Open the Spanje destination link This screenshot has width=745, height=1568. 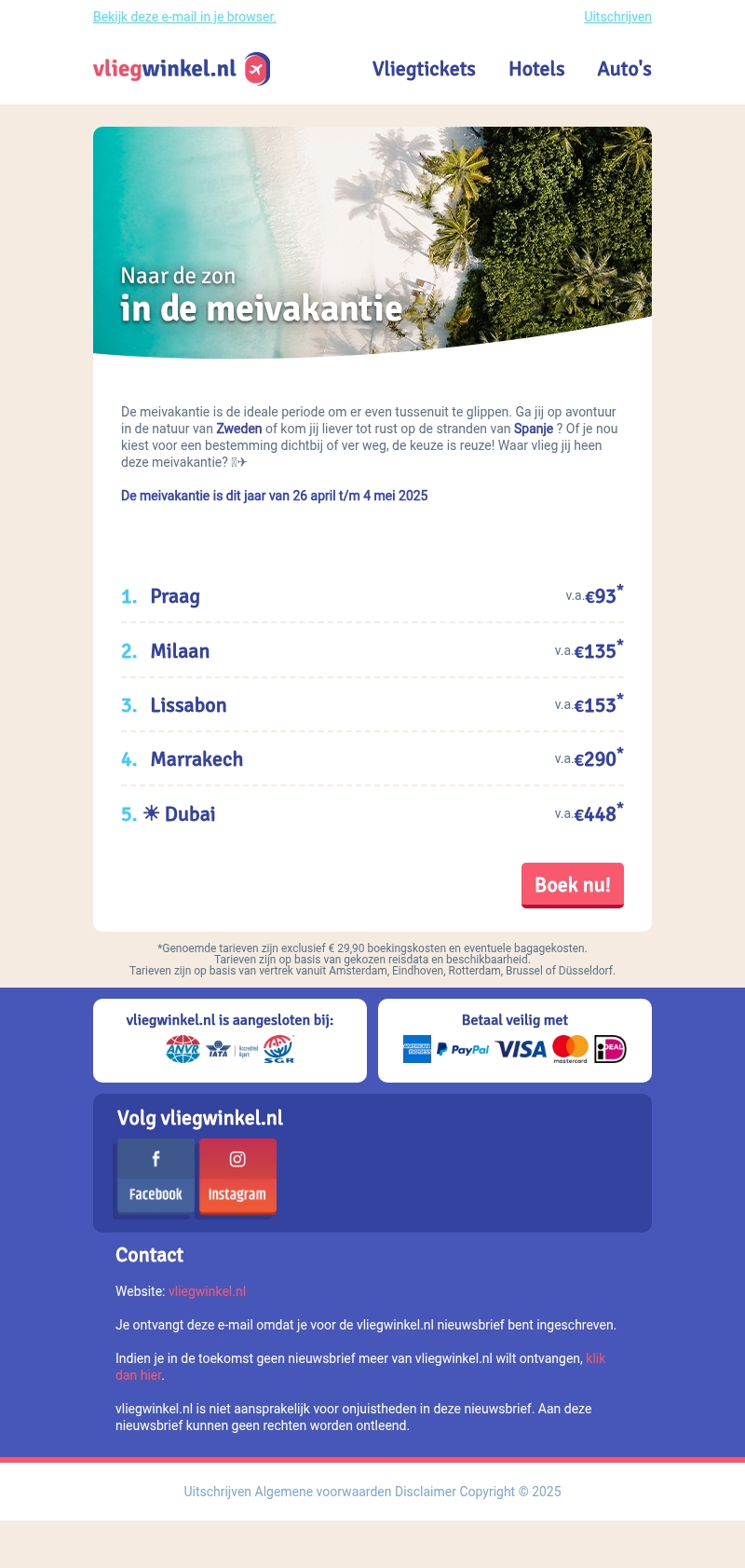(534, 429)
